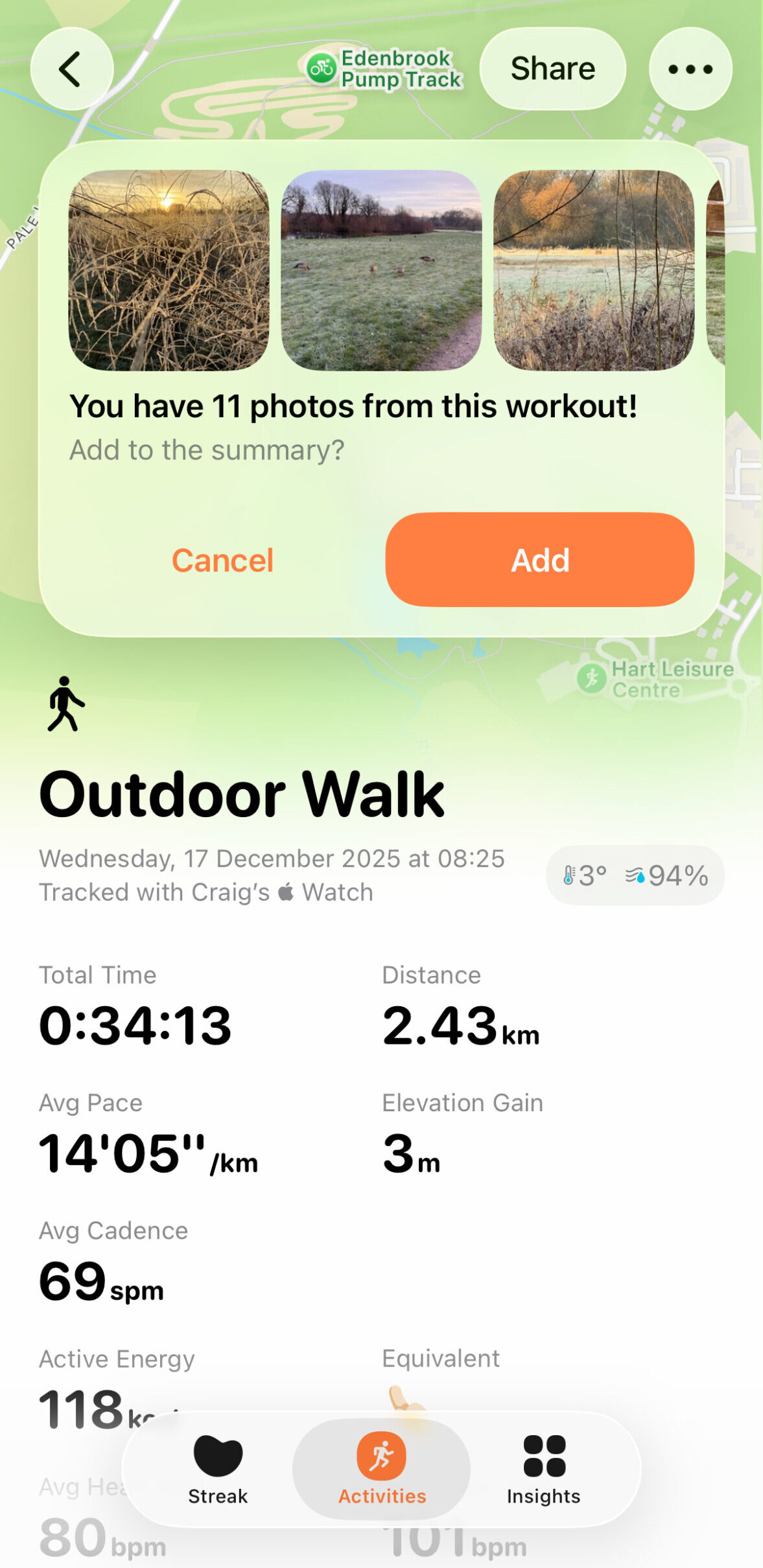Viewport: 763px width, 1568px height.
Task: Add the 11 photos to summary
Action: click(x=539, y=560)
